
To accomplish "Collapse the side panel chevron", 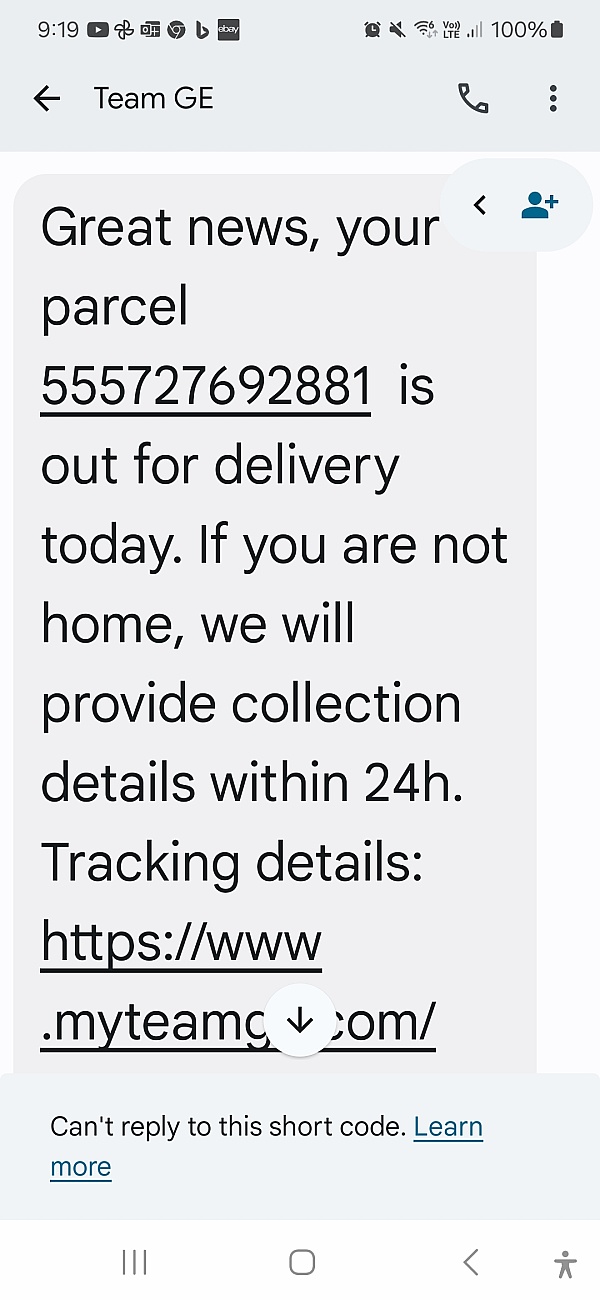I will [x=480, y=205].
